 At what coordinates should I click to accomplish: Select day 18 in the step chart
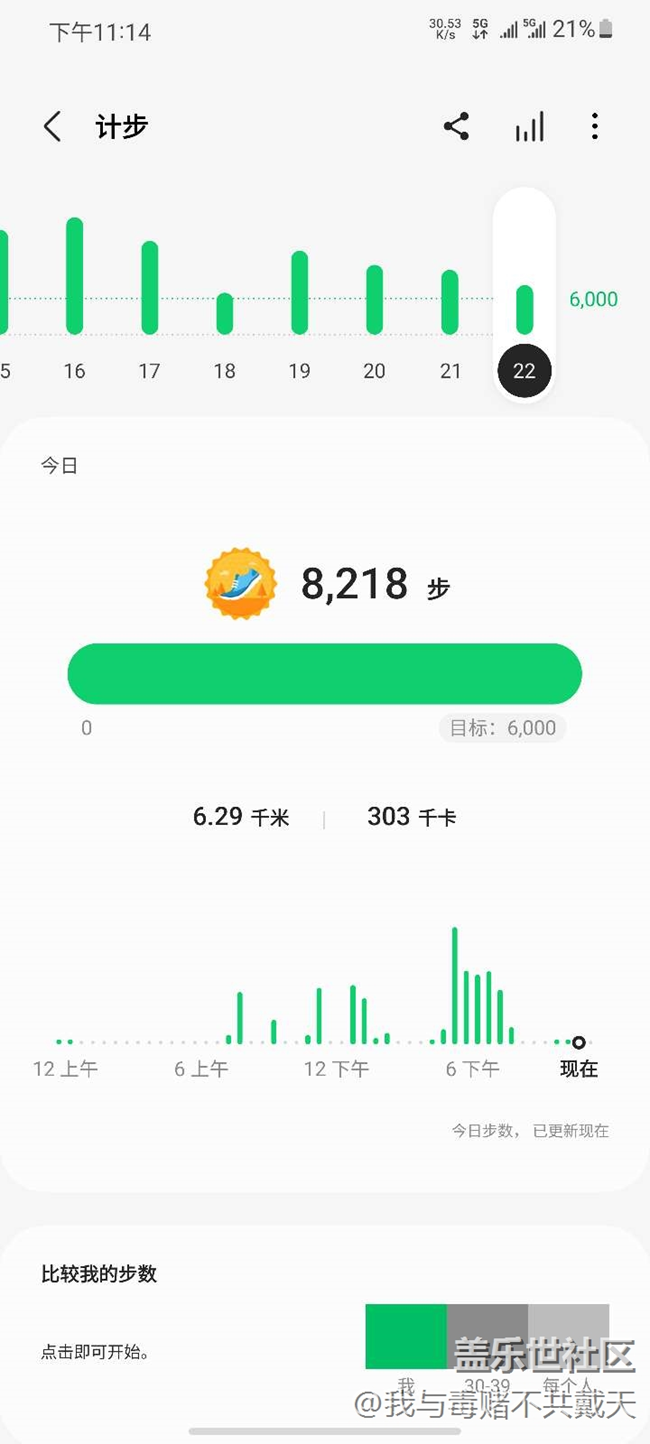[224, 320]
